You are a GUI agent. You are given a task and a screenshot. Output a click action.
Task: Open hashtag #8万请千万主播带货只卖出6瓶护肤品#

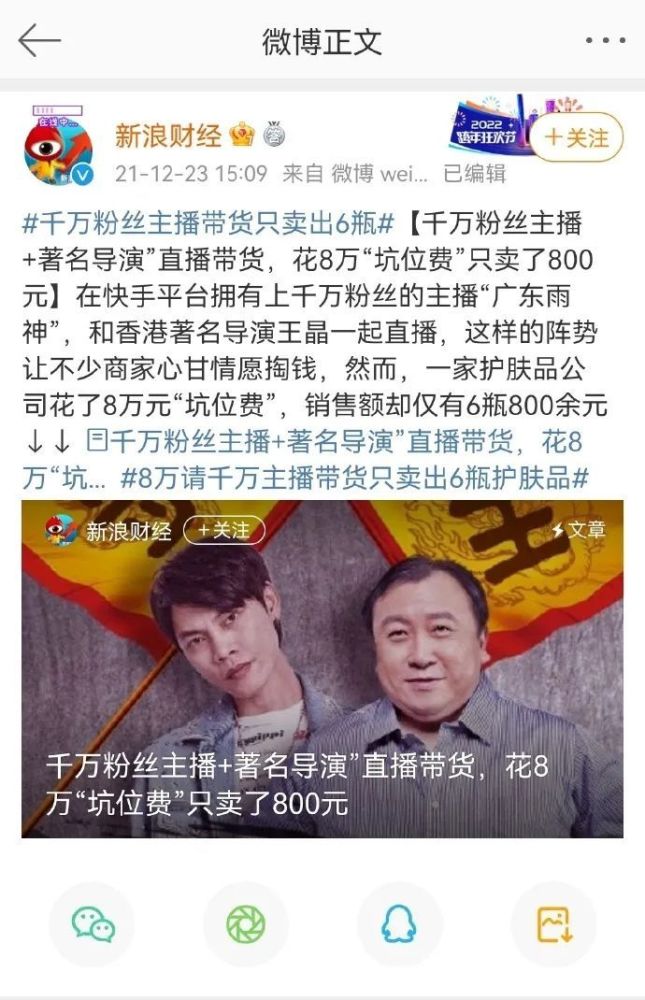click(354, 477)
